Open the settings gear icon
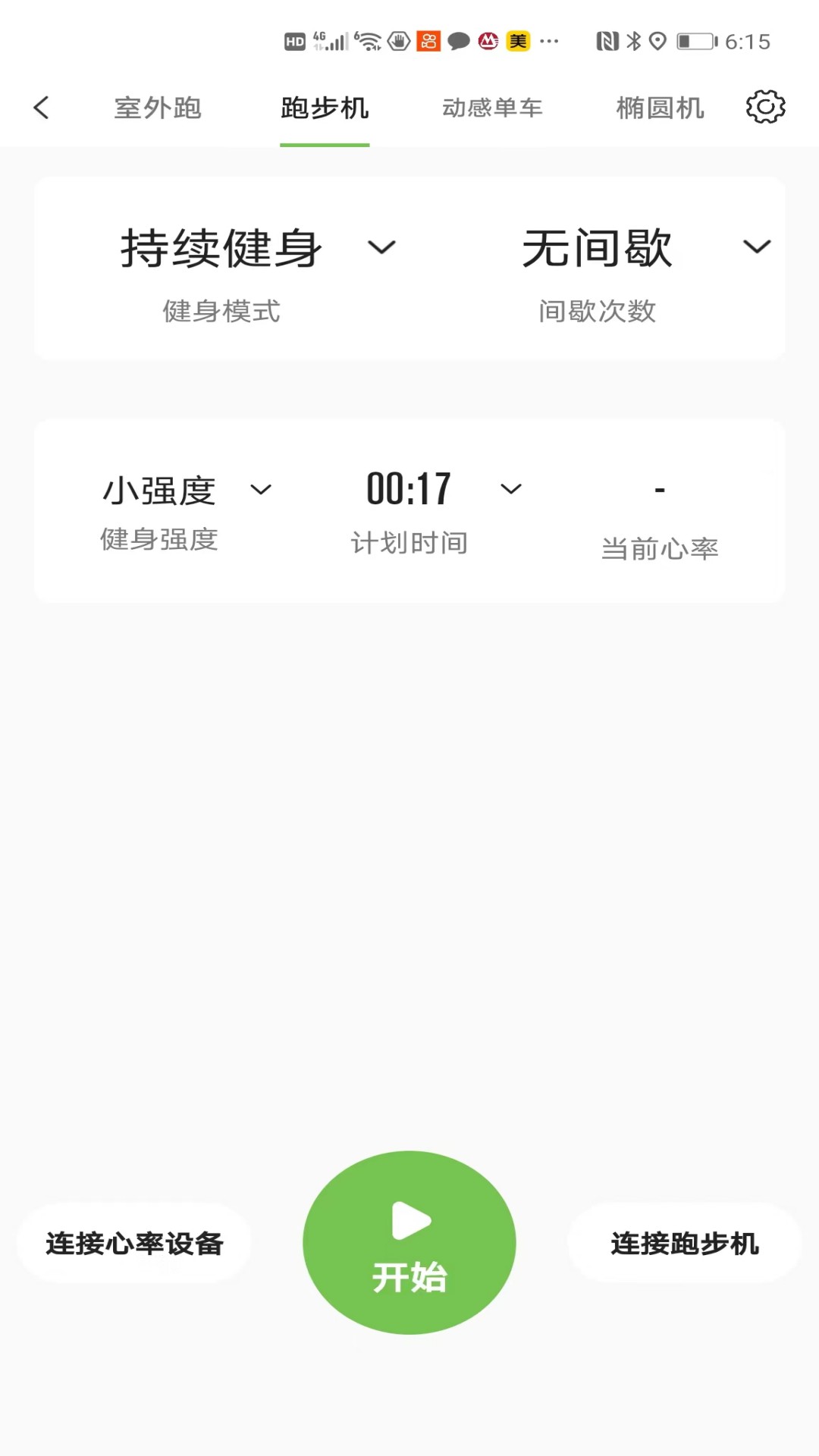Viewport: 819px width, 1456px height. click(765, 107)
